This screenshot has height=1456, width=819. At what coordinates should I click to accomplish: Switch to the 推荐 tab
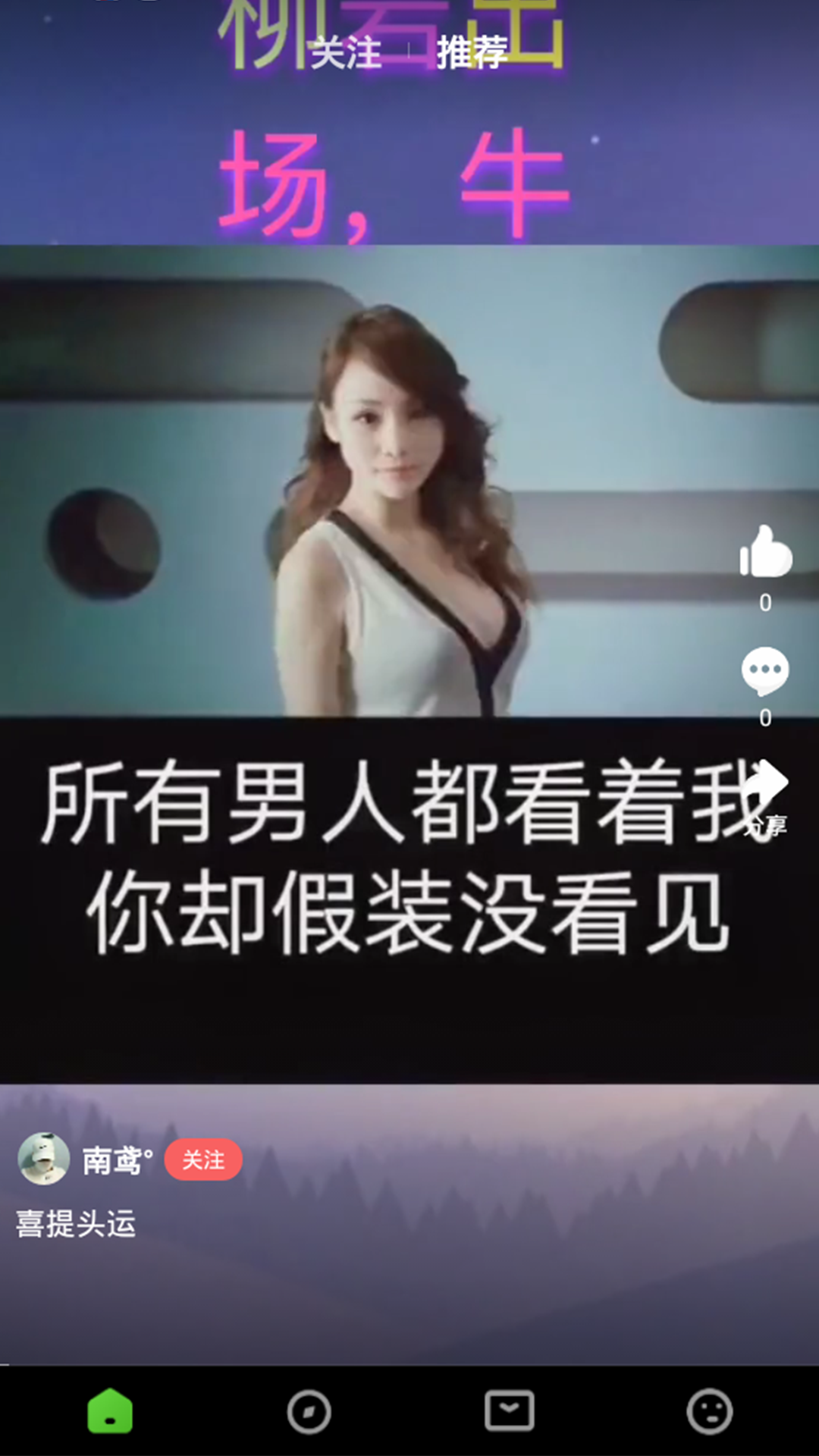pyautogui.click(x=472, y=53)
